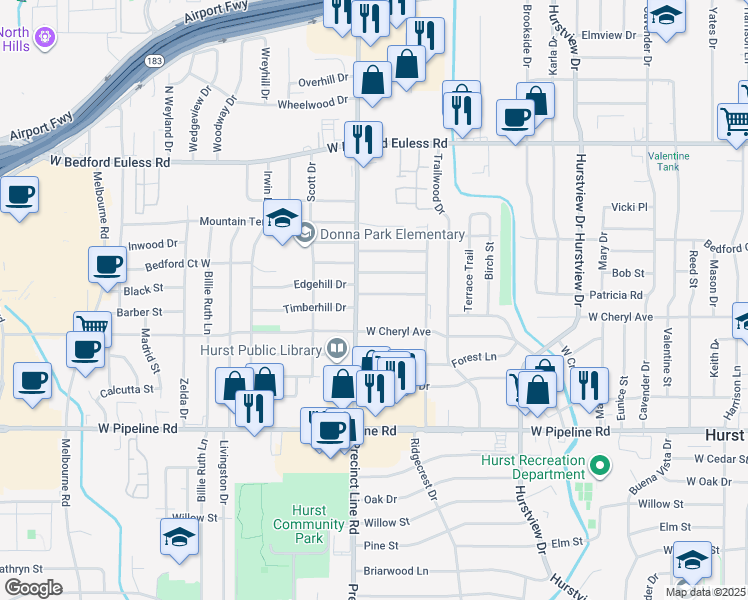
Task: Select the coffee marker near Inwood Dr
Action: (x=107, y=267)
